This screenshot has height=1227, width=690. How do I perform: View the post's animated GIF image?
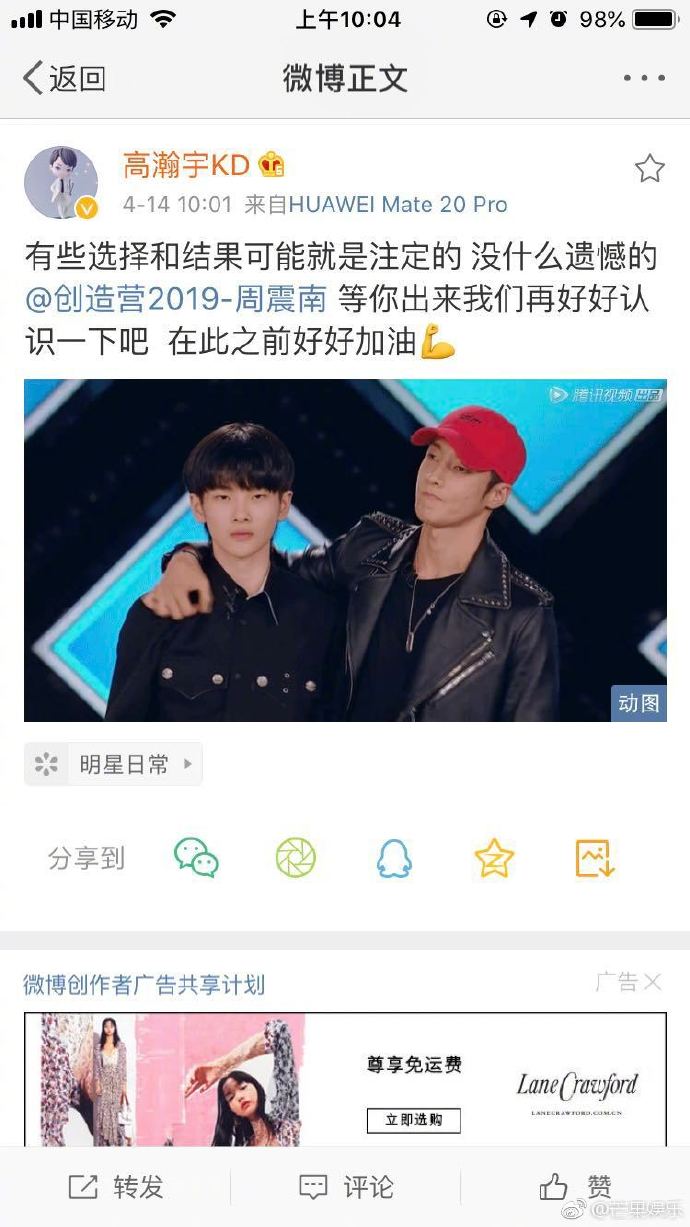tap(345, 549)
